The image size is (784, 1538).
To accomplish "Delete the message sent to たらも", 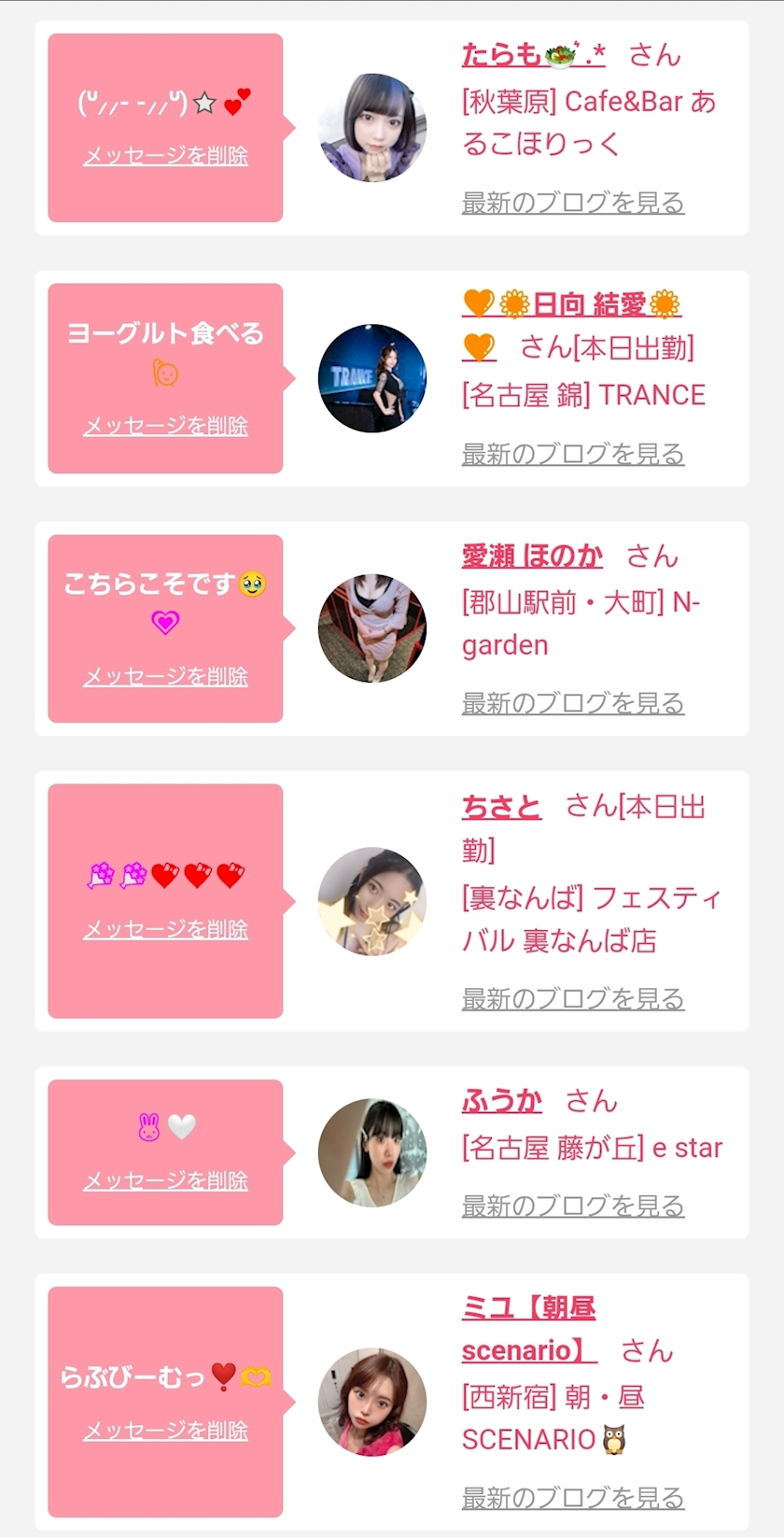I will tap(165, 156).
